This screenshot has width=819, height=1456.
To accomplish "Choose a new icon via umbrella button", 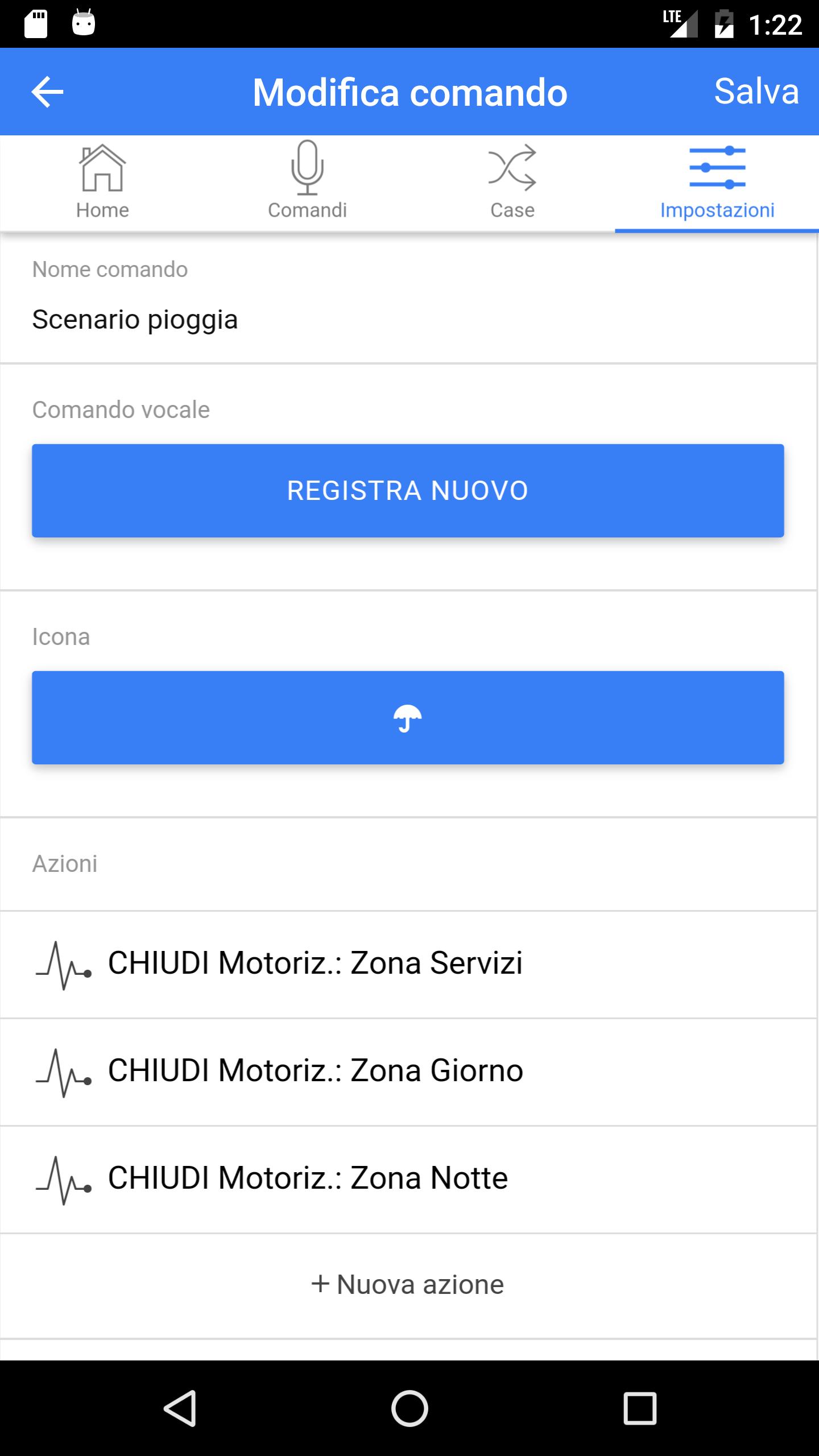I will click(x=408, y=718).
